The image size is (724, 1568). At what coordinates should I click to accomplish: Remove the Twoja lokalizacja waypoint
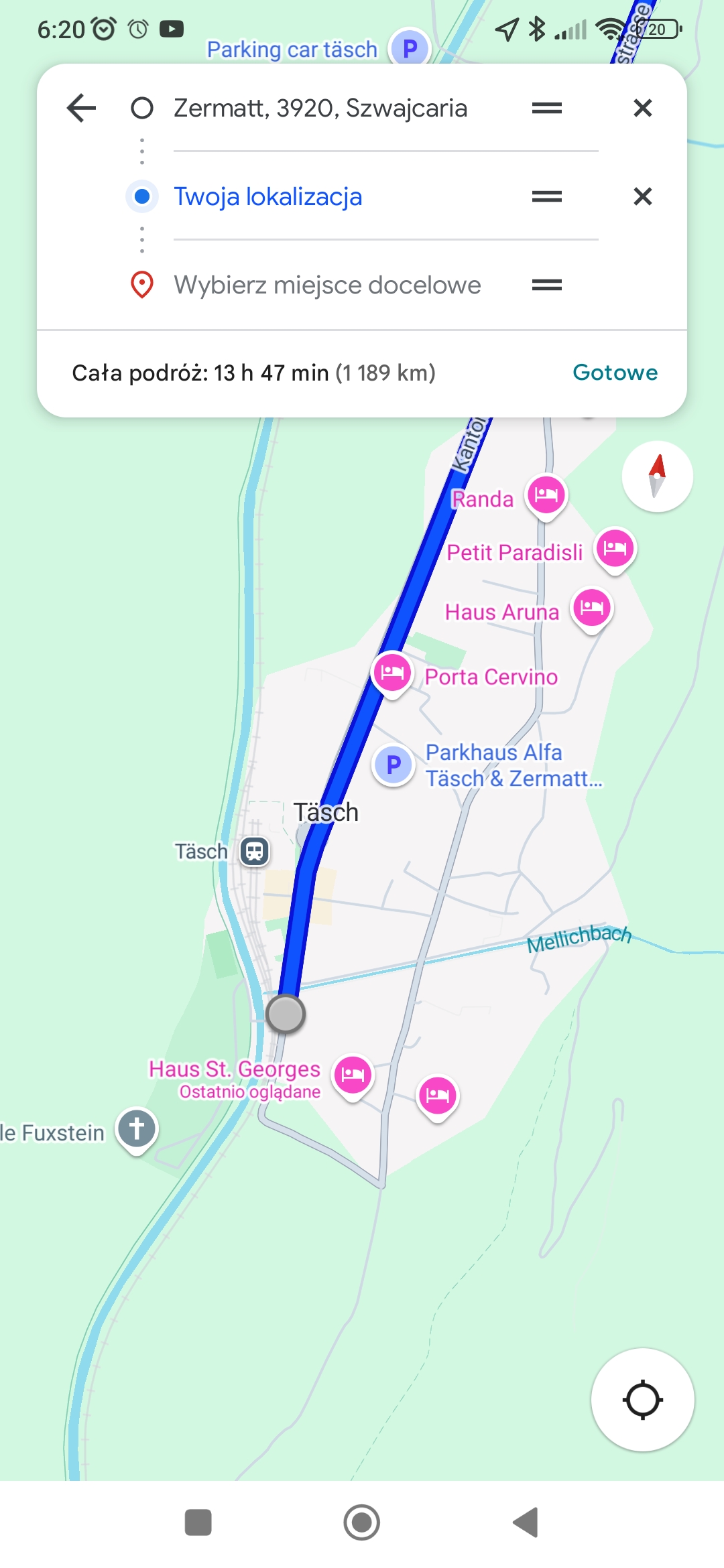pyautogui.click(x=642, y=196)
